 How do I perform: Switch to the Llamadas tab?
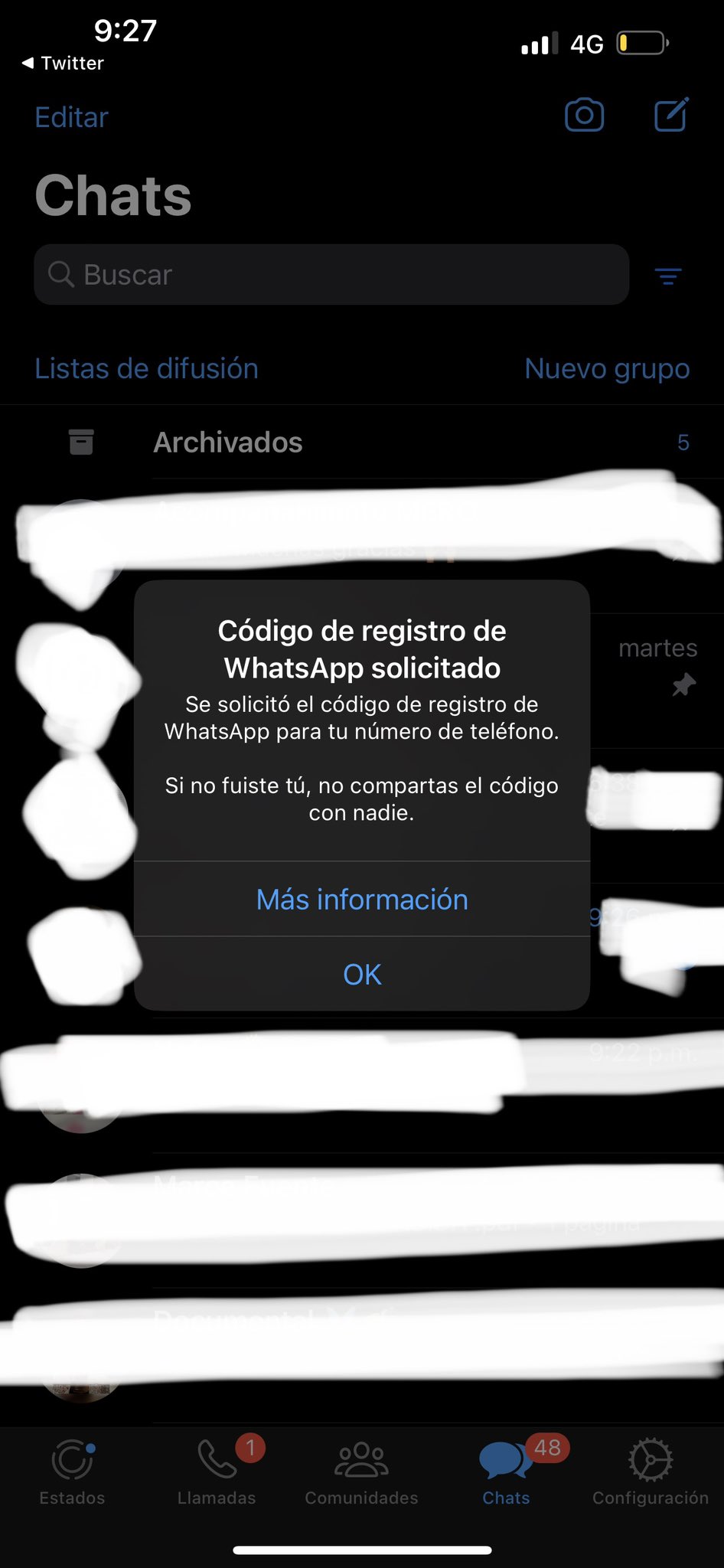coord(217,1472)
